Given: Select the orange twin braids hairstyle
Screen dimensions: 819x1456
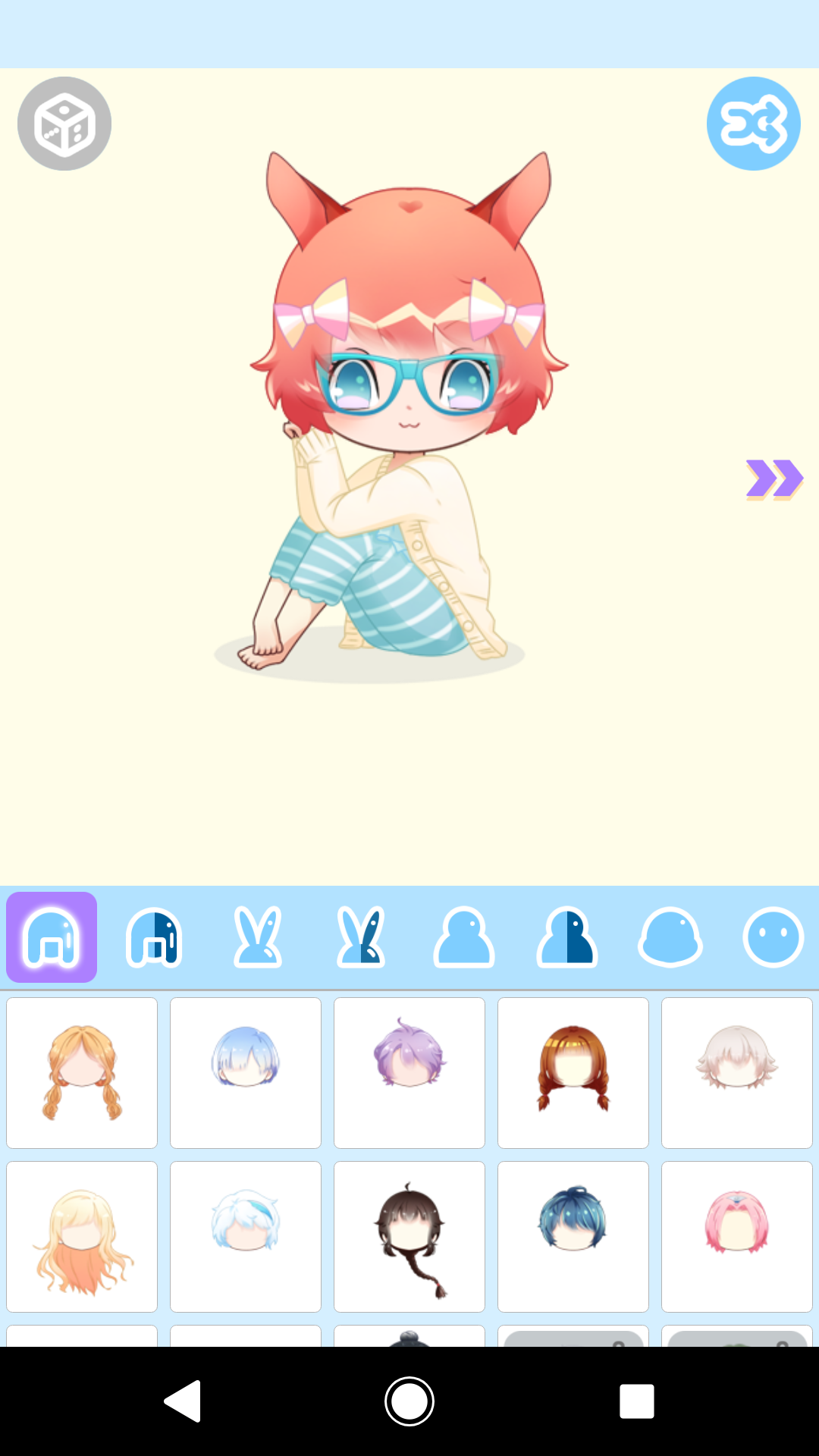Looking at the screenshot, I should 82,1072.
